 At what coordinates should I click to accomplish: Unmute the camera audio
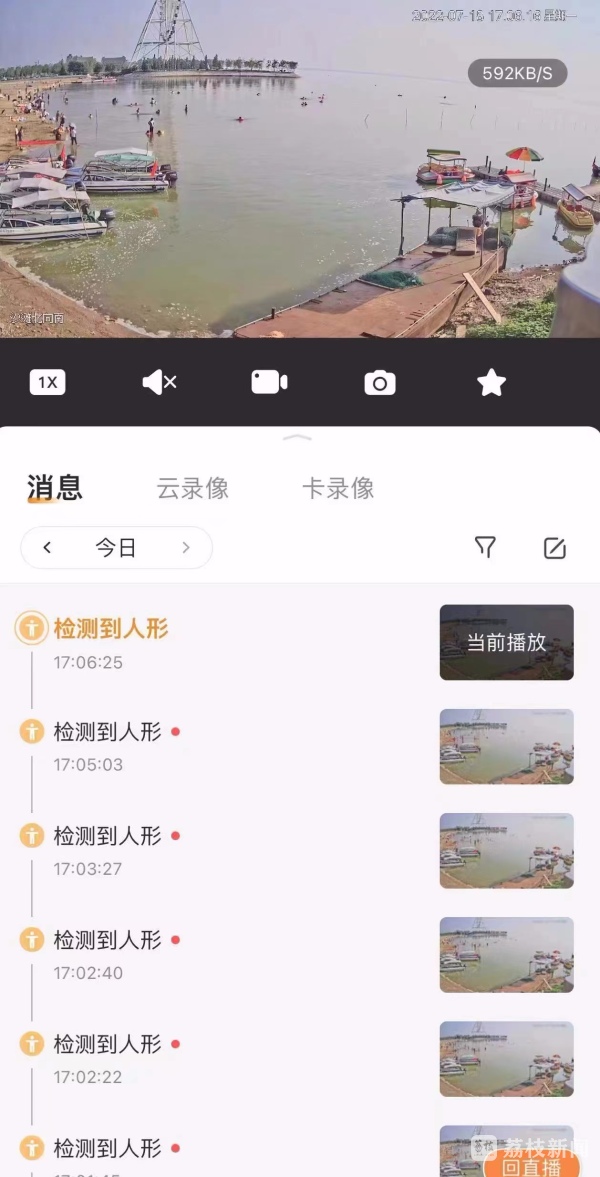159,382
